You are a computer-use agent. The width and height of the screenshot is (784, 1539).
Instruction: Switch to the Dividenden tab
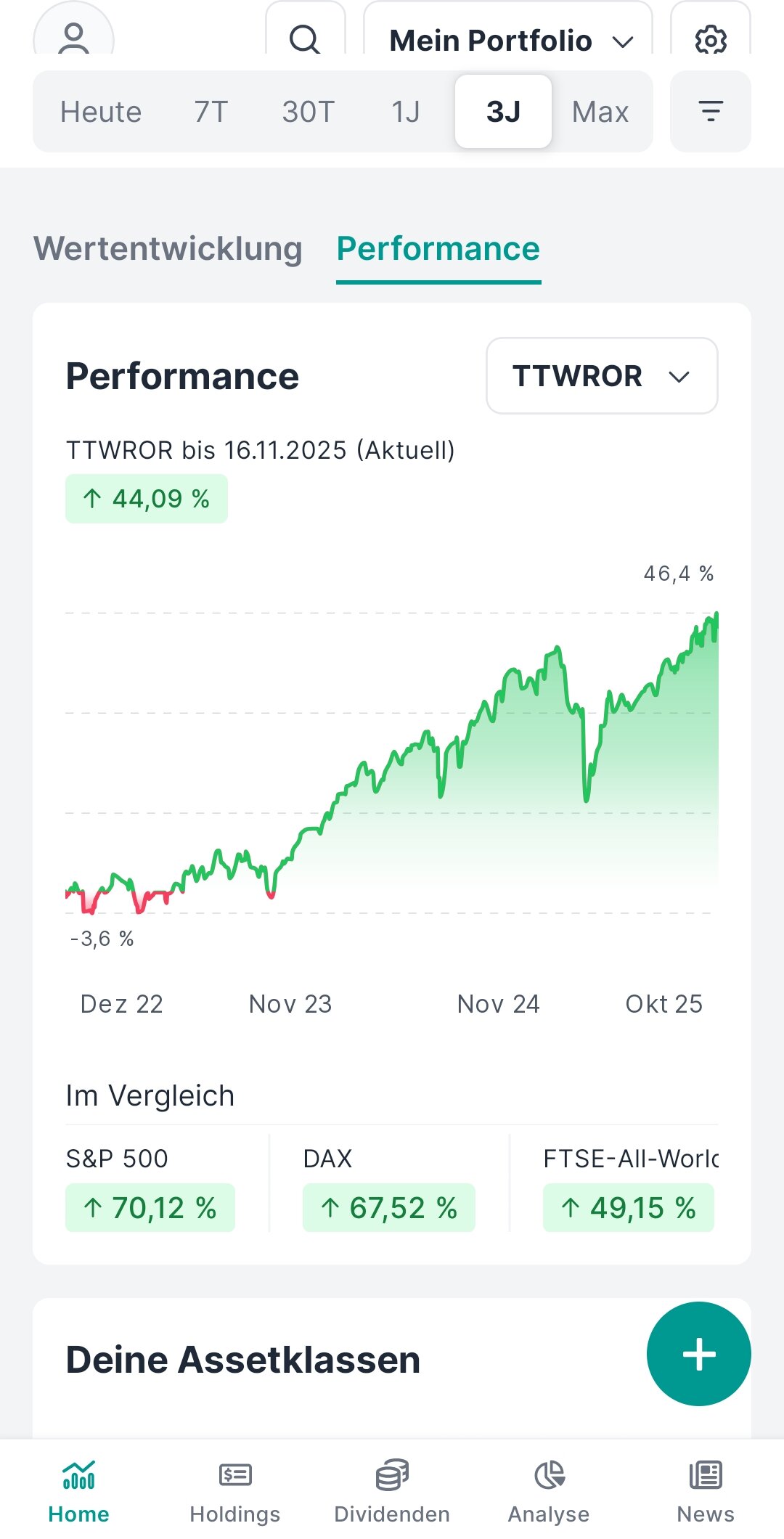point(392,1493)
